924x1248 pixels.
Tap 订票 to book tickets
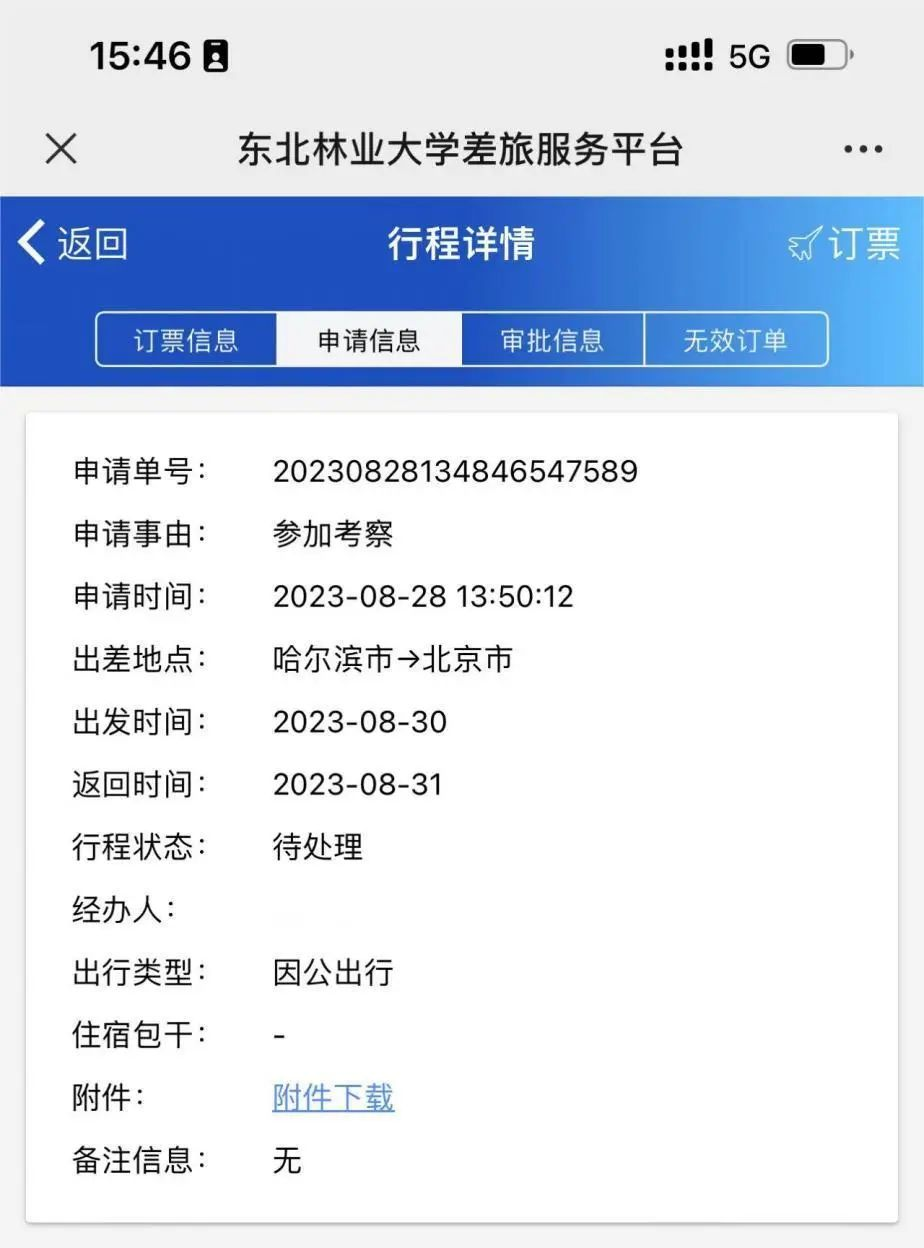pos(844,243)
